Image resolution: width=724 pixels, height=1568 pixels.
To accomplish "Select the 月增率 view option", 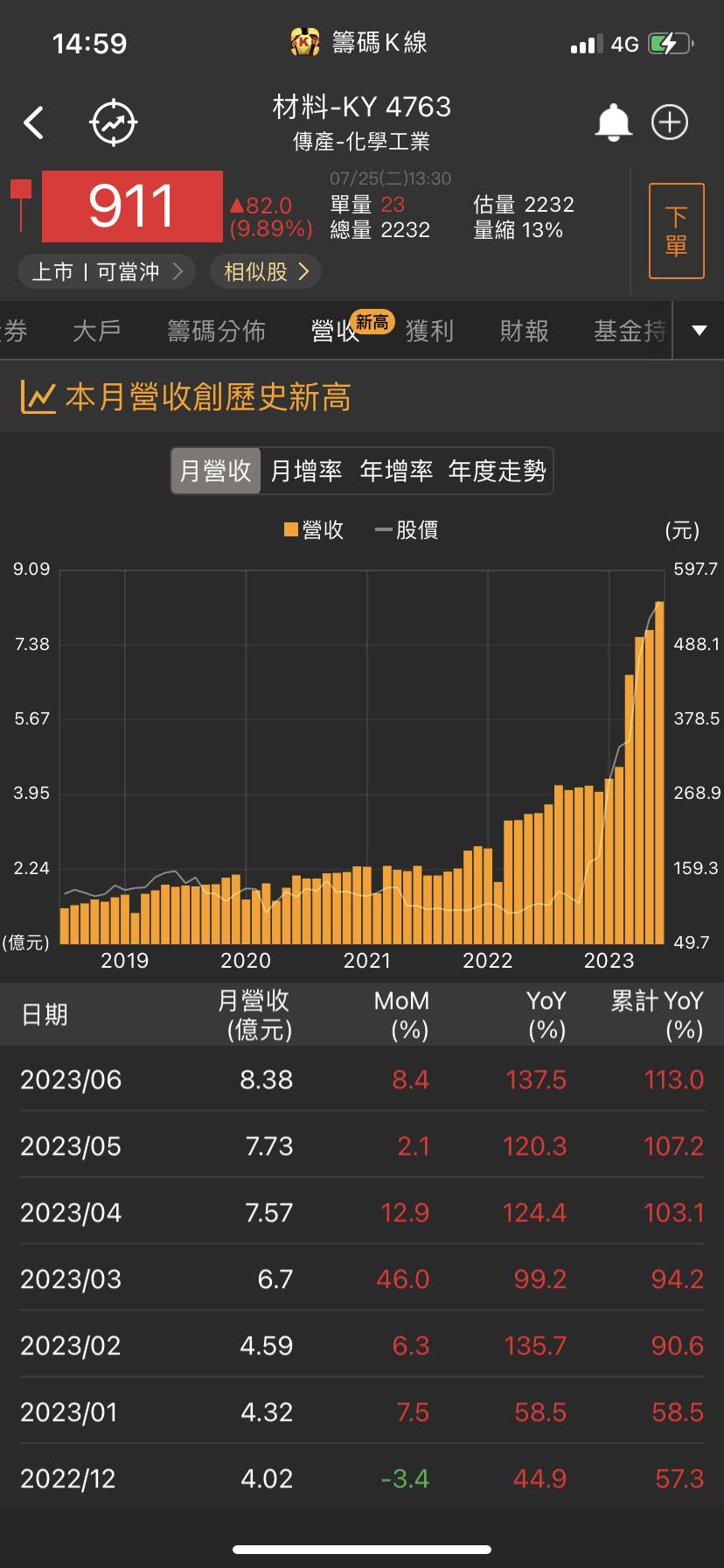I will click(x=308, y=470).
